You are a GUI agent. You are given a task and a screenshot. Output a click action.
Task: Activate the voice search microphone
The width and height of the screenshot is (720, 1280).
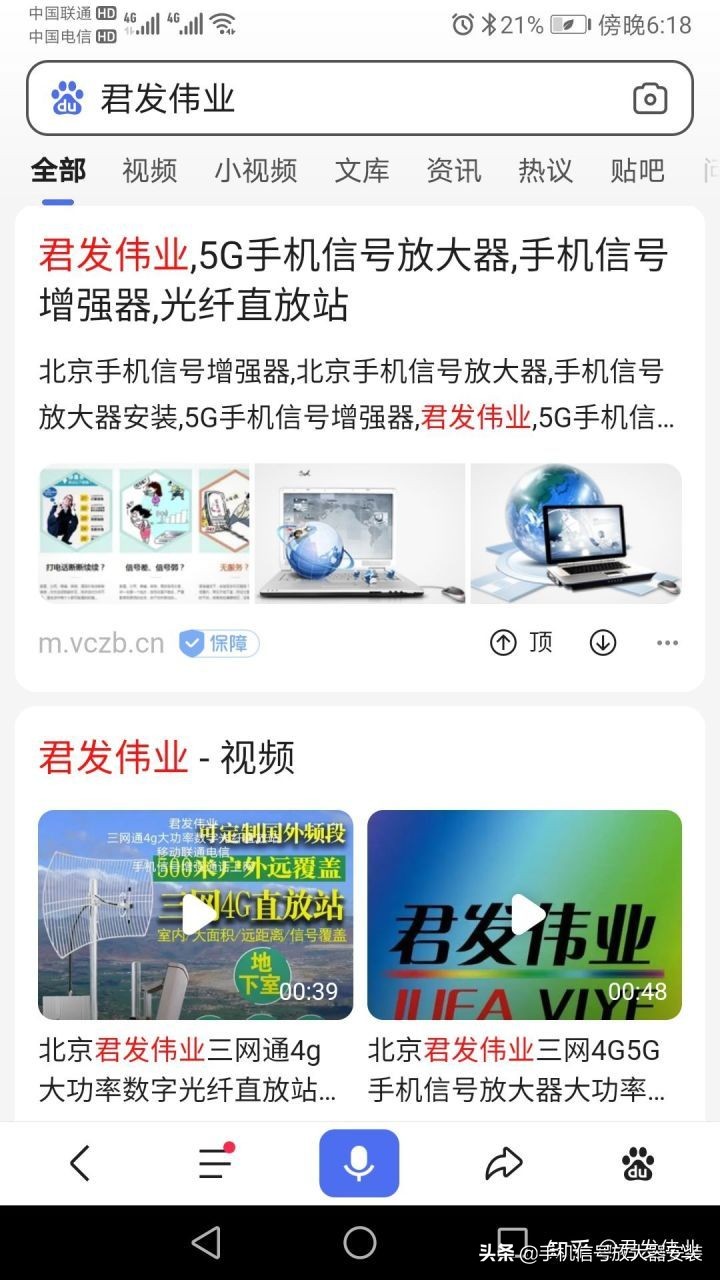[359, 1163]
